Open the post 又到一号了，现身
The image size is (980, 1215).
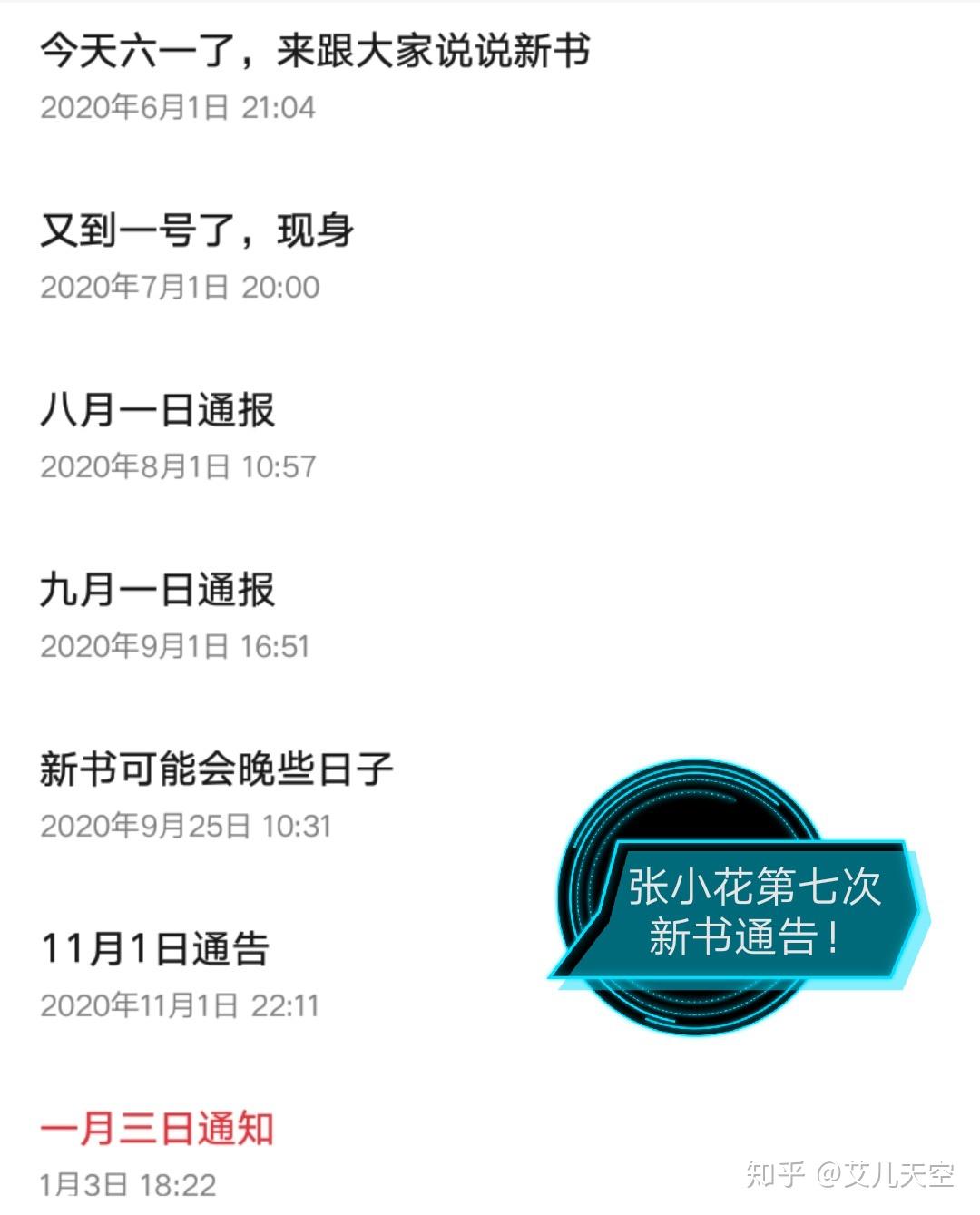(197, 230)
